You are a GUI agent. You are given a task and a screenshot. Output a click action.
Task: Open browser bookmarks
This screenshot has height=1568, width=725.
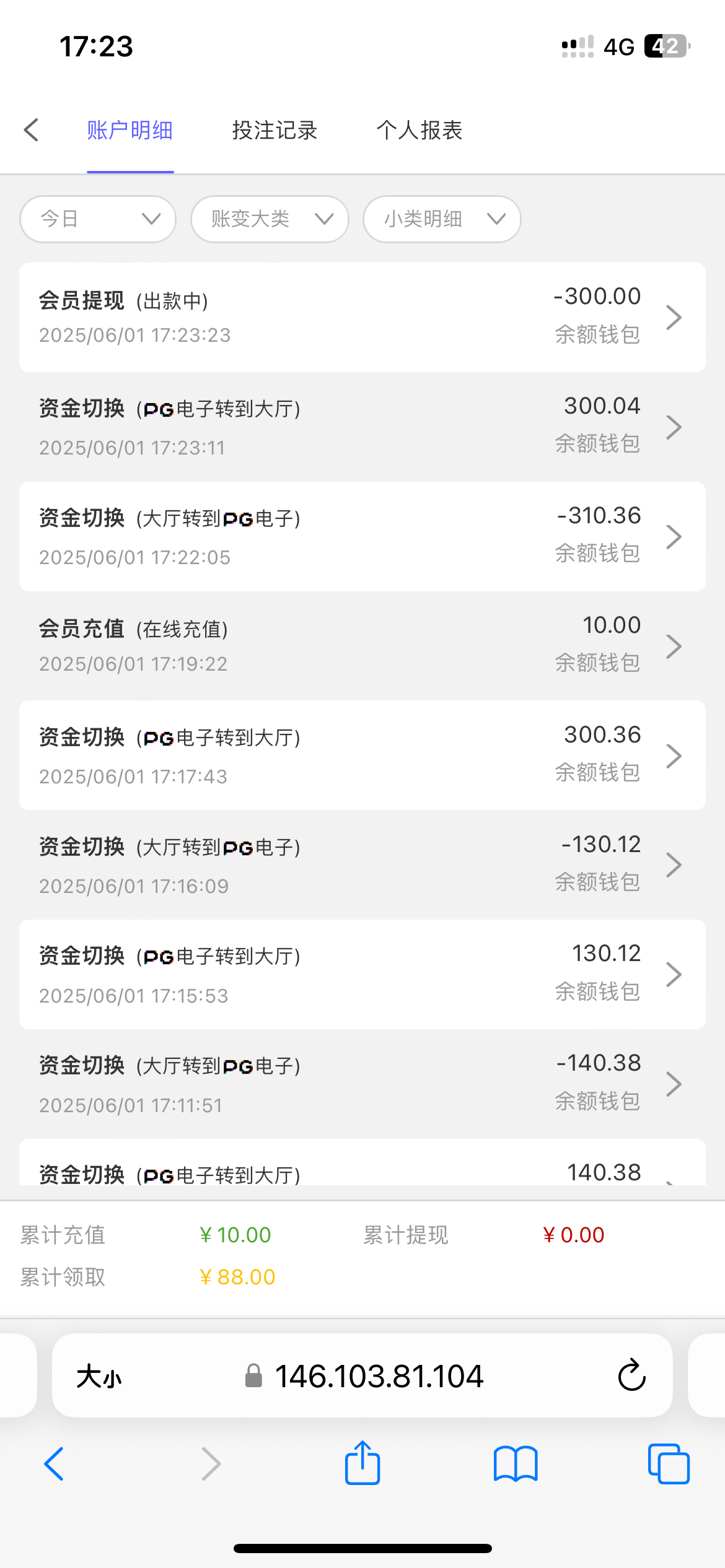(x=516, y=1464)
